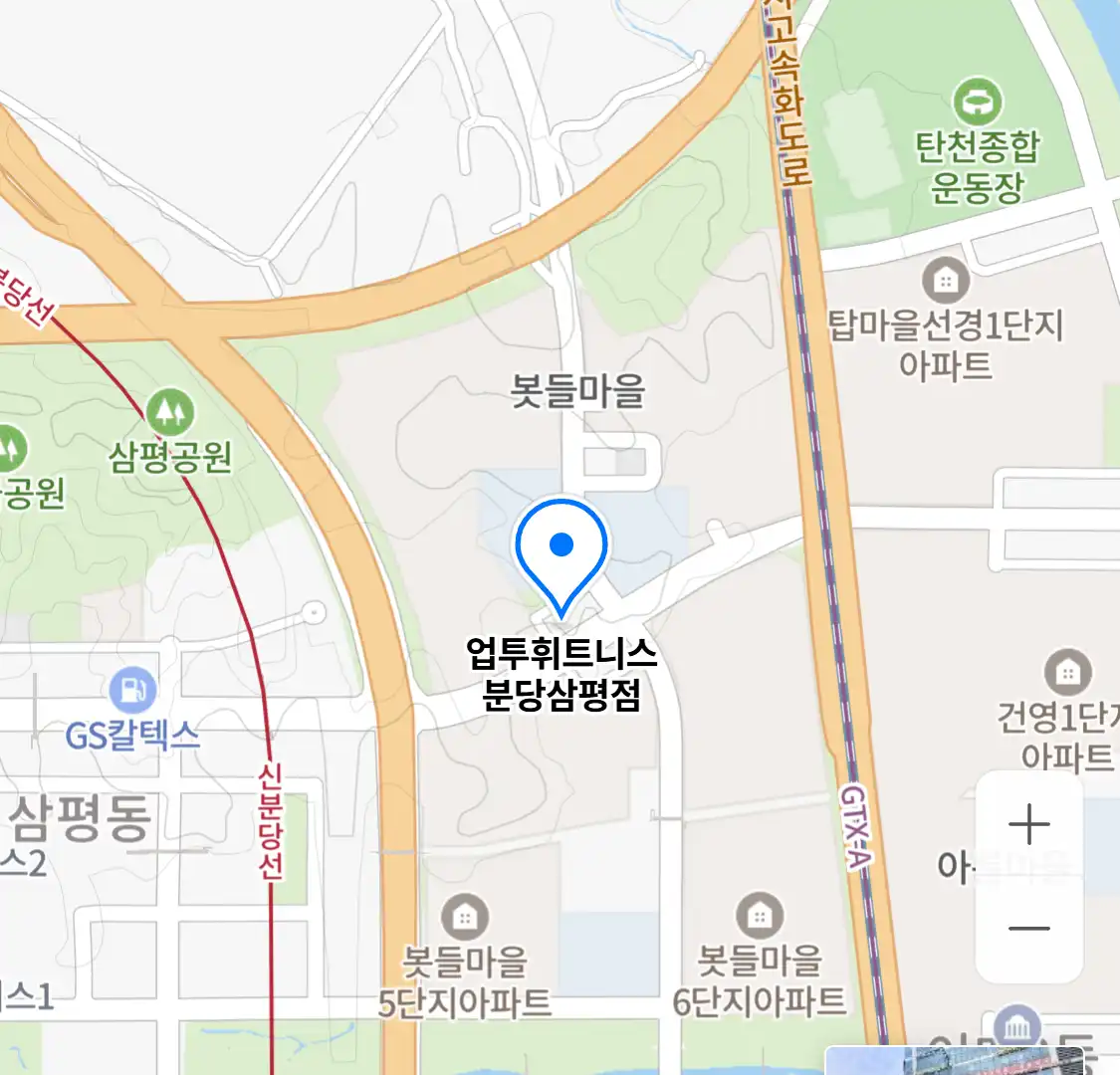Zoom in on the map
Screen dimensions: 1120x1075
1028,826
